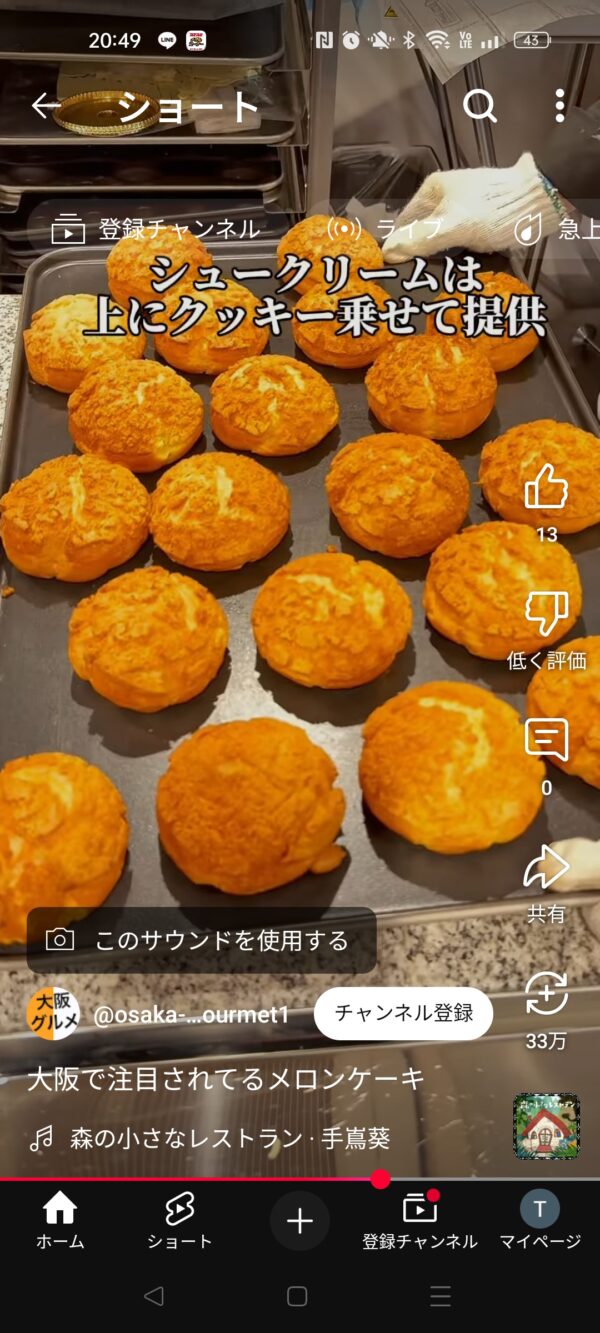The width and height of the screenshot is (600, 1333).
Task: Go to the マイページ tab
Action: (x=540, y=1220)
